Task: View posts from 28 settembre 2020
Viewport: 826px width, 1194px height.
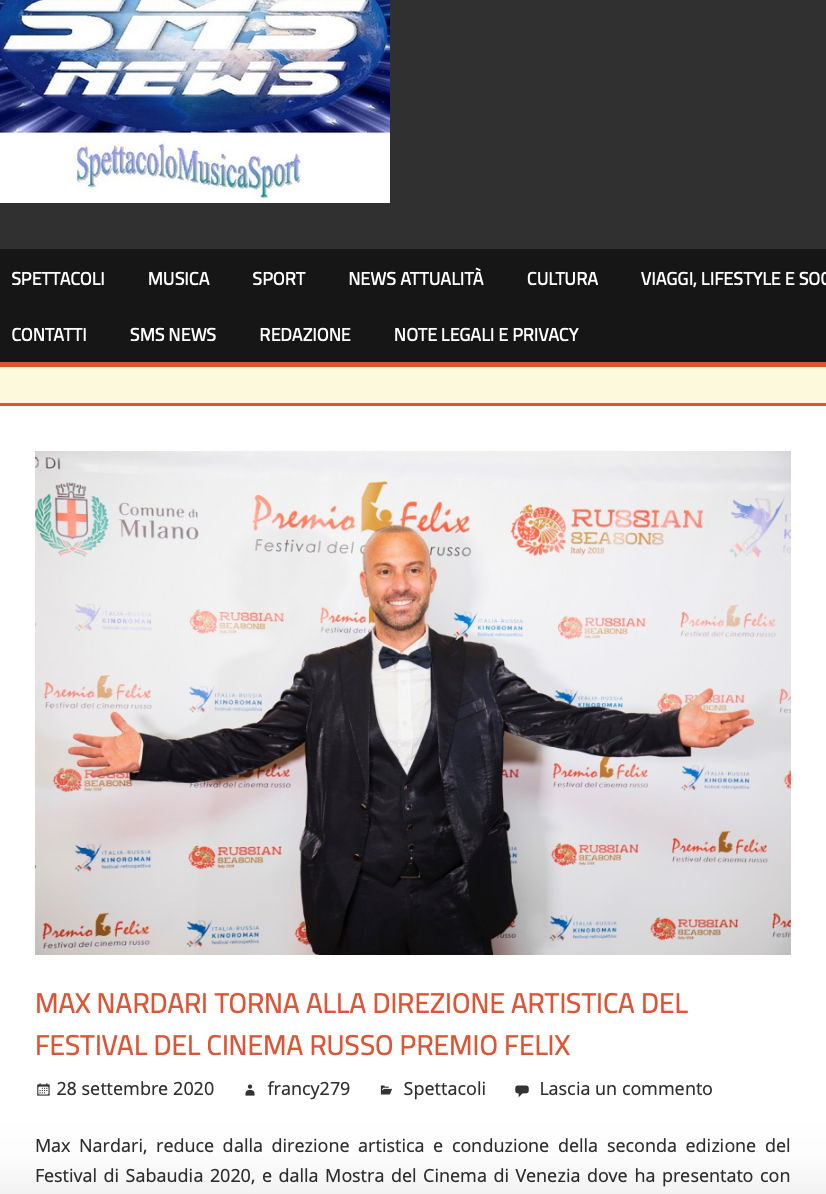Action: tap(135, 1088)
